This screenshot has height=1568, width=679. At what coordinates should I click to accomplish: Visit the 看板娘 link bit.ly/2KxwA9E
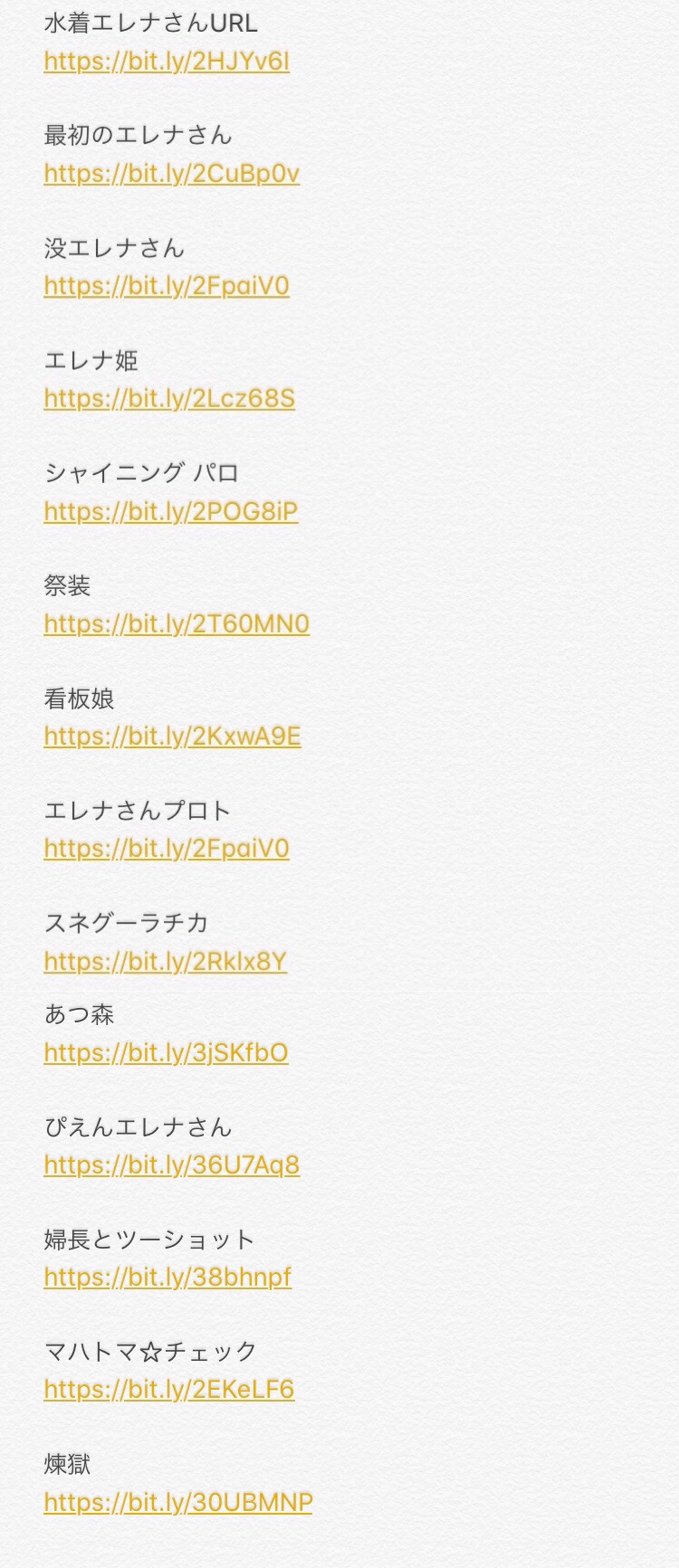click(172, 736)
